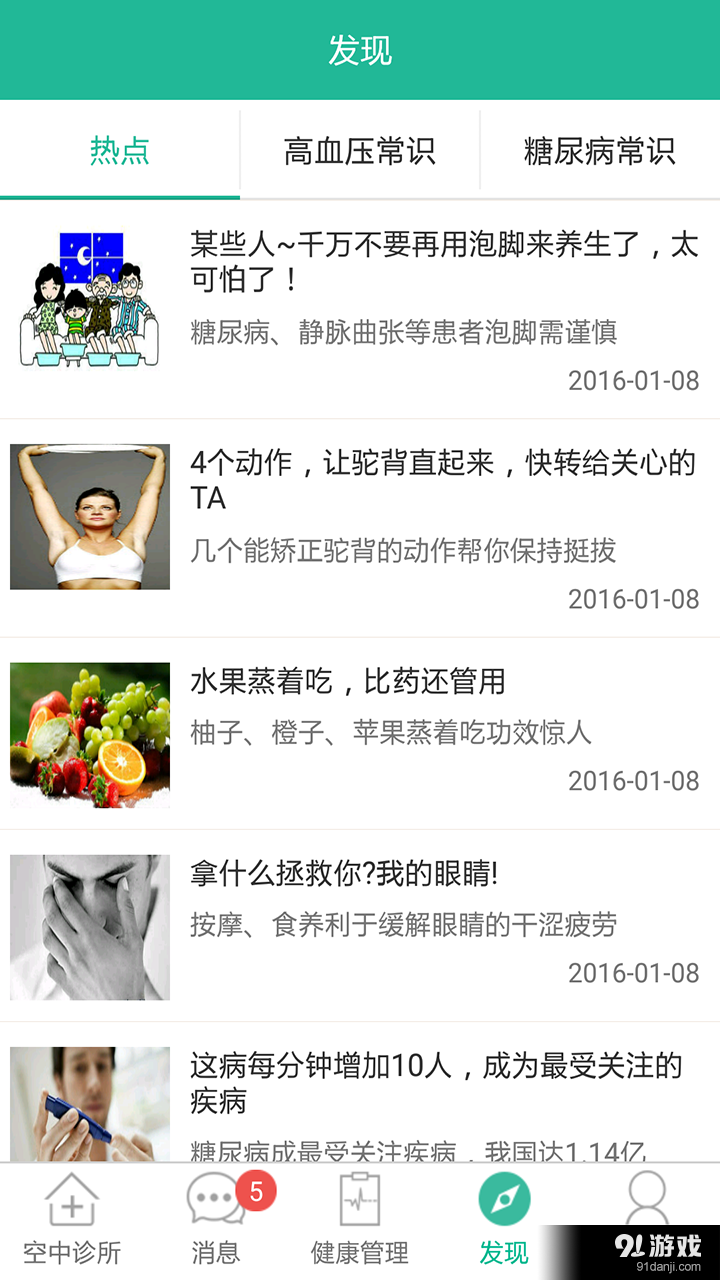Tap the fruits article thumbnail image
Image resolution: width=720 pixels, height=1280 pixels.
tap(89, 735)
